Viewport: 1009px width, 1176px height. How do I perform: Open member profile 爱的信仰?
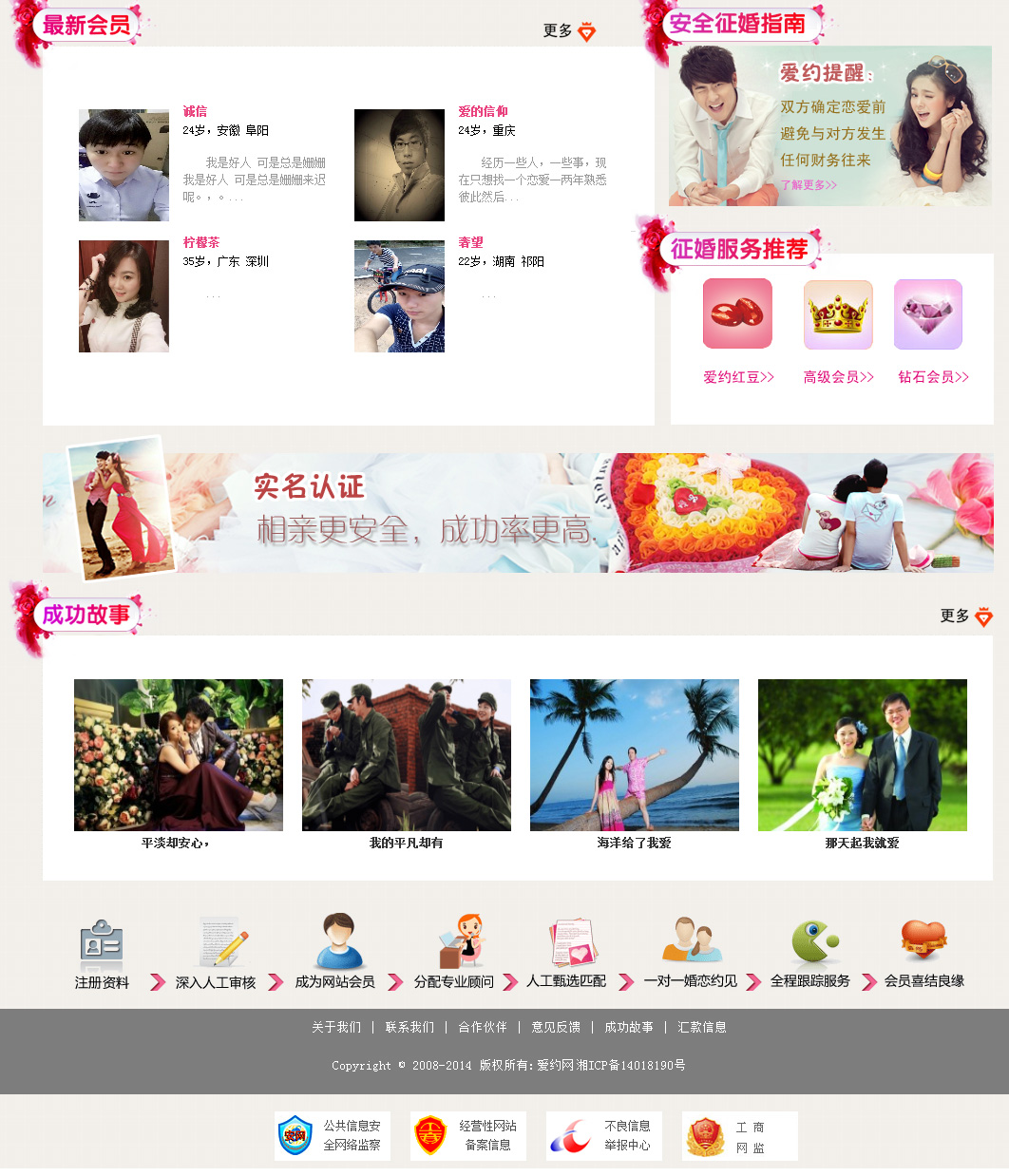483,111
